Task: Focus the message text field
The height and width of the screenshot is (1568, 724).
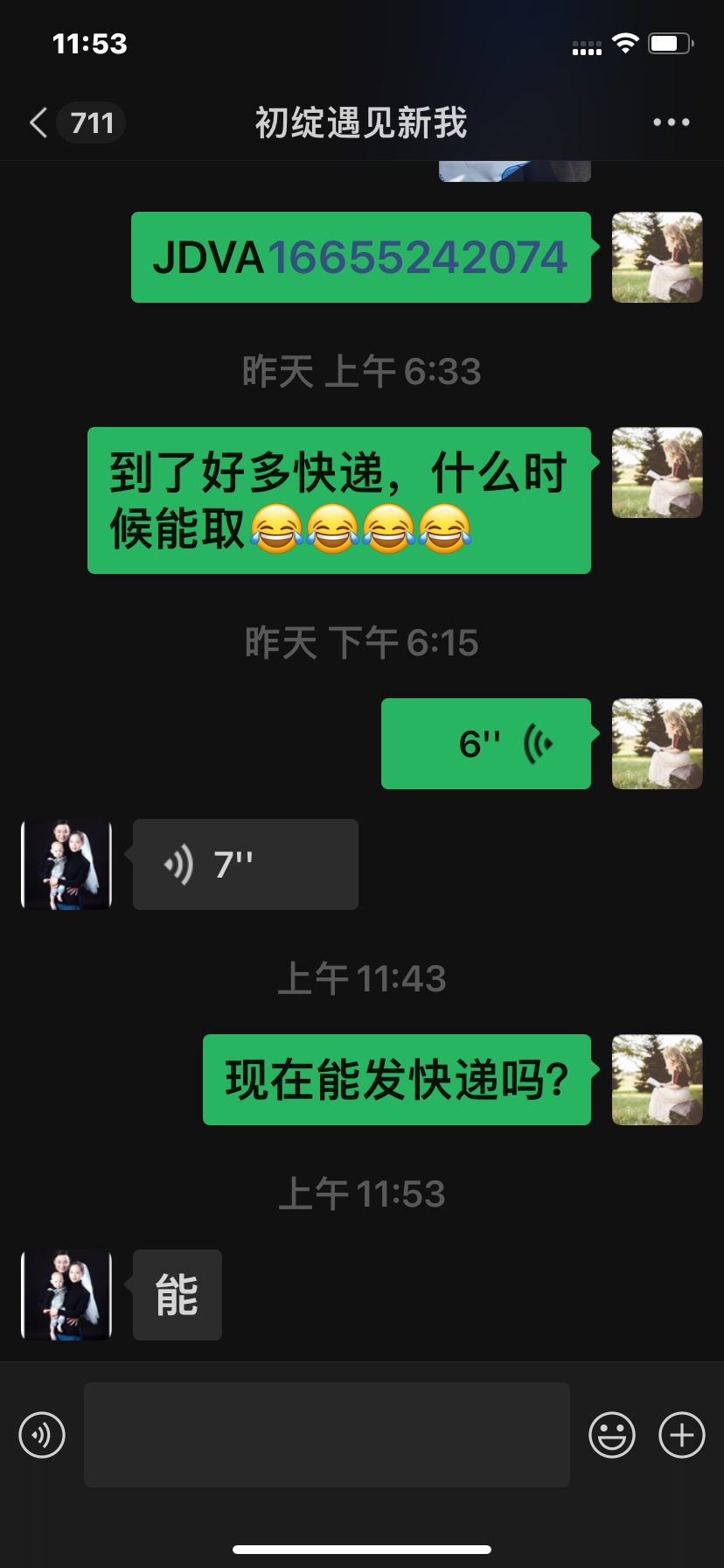Action: tap(327, 1435)
